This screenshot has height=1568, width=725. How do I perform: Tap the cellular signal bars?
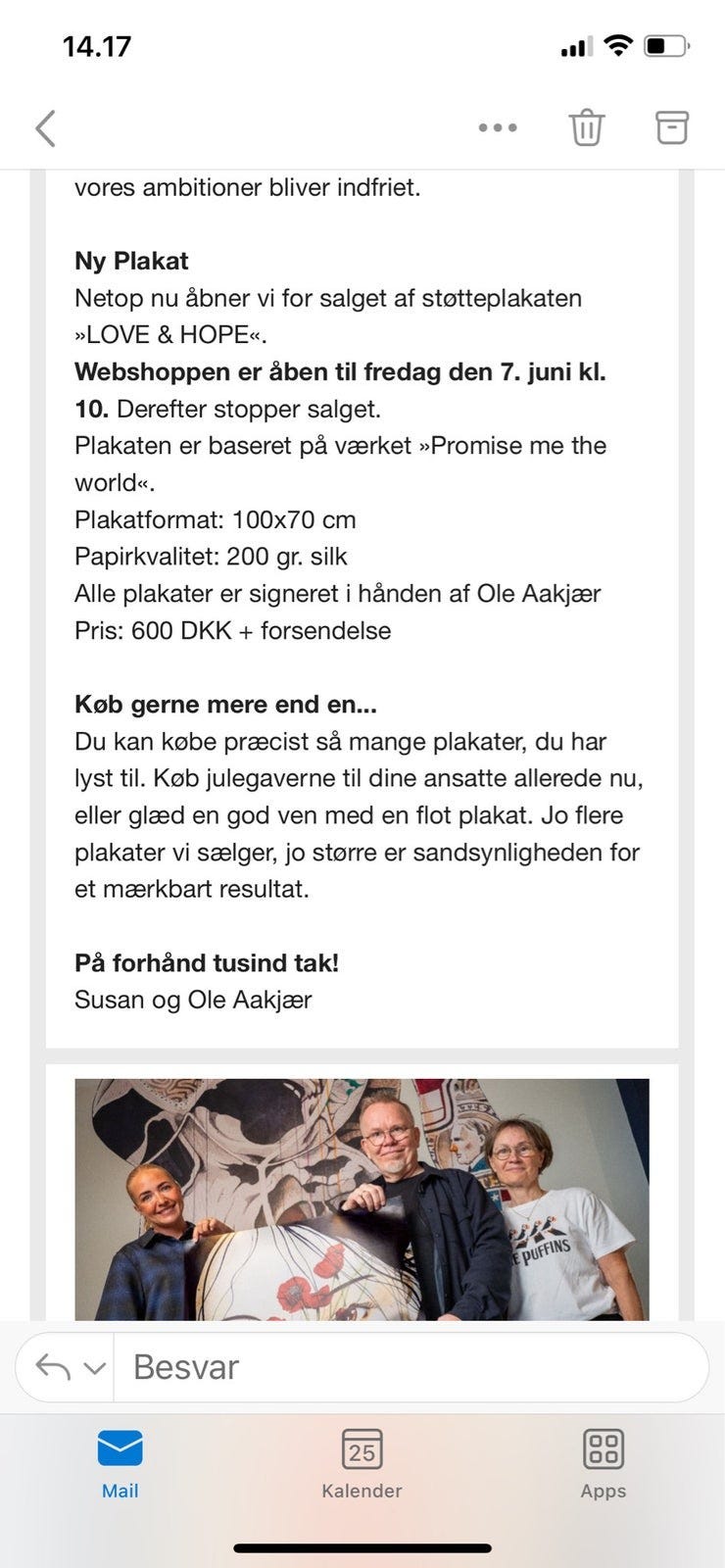[574, 45]
